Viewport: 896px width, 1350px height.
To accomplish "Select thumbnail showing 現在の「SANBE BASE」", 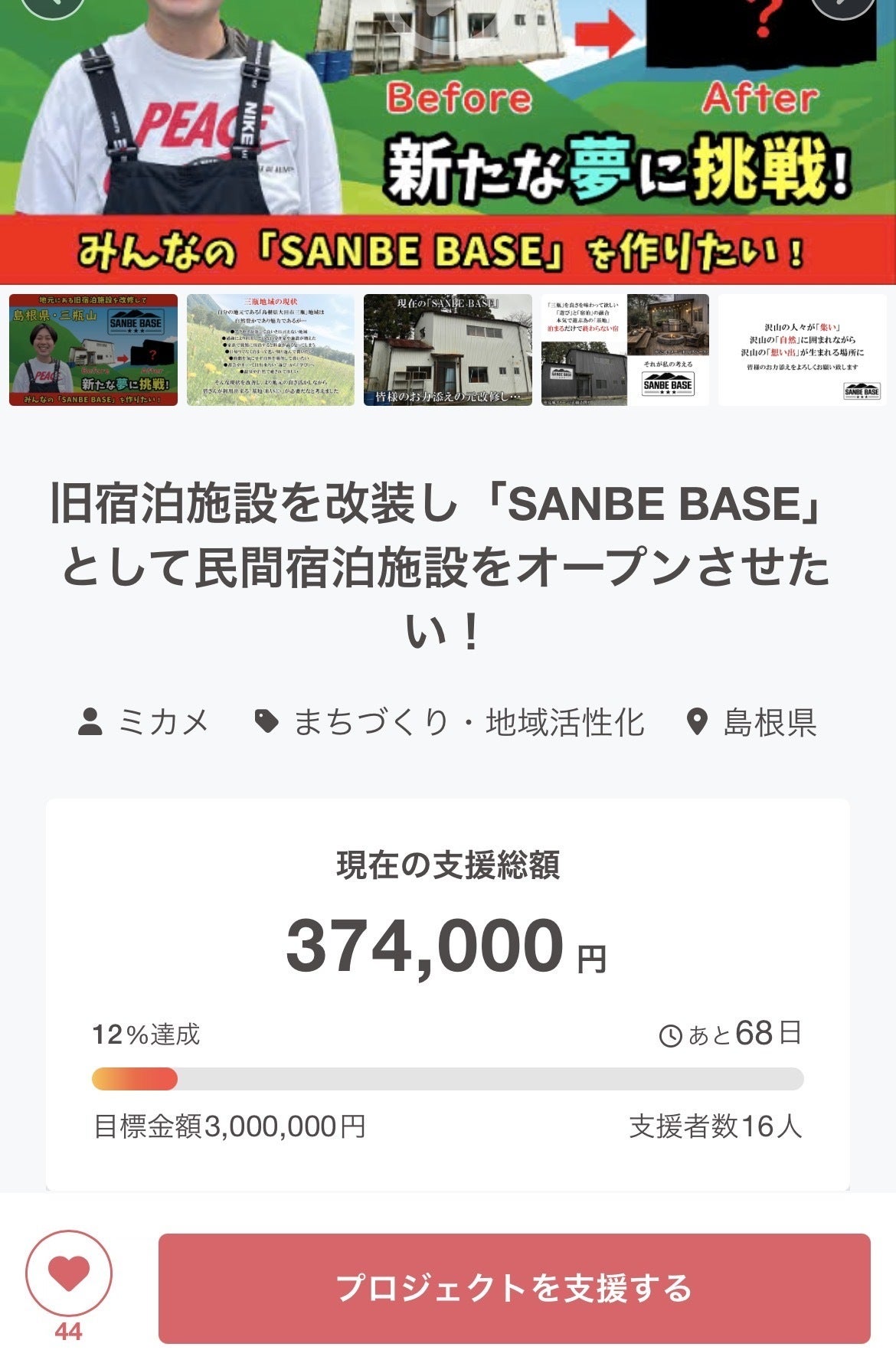I will [x=447, y=350].
